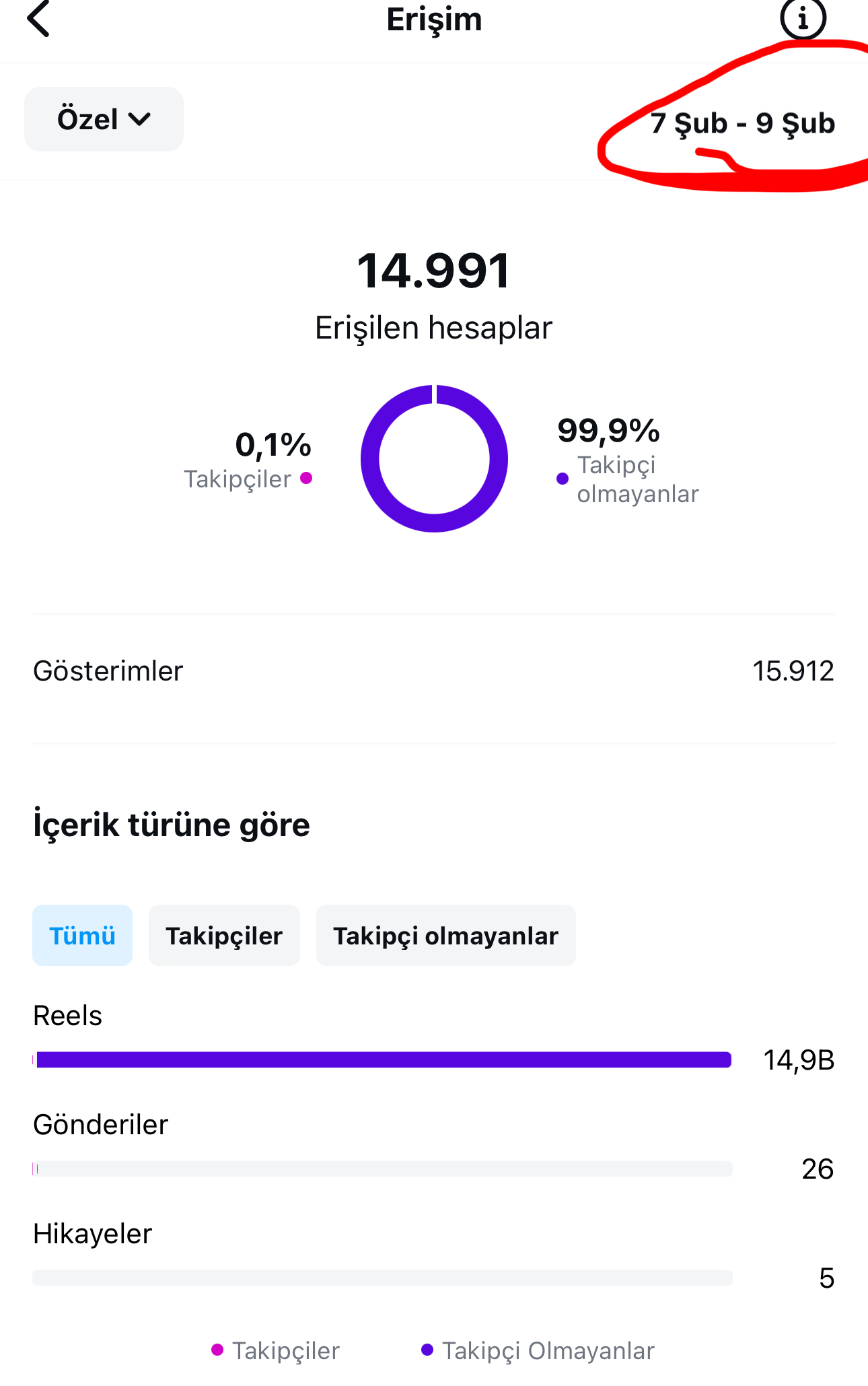Go back from the Erişim screen
The image size is (868, 1386).
39,18
